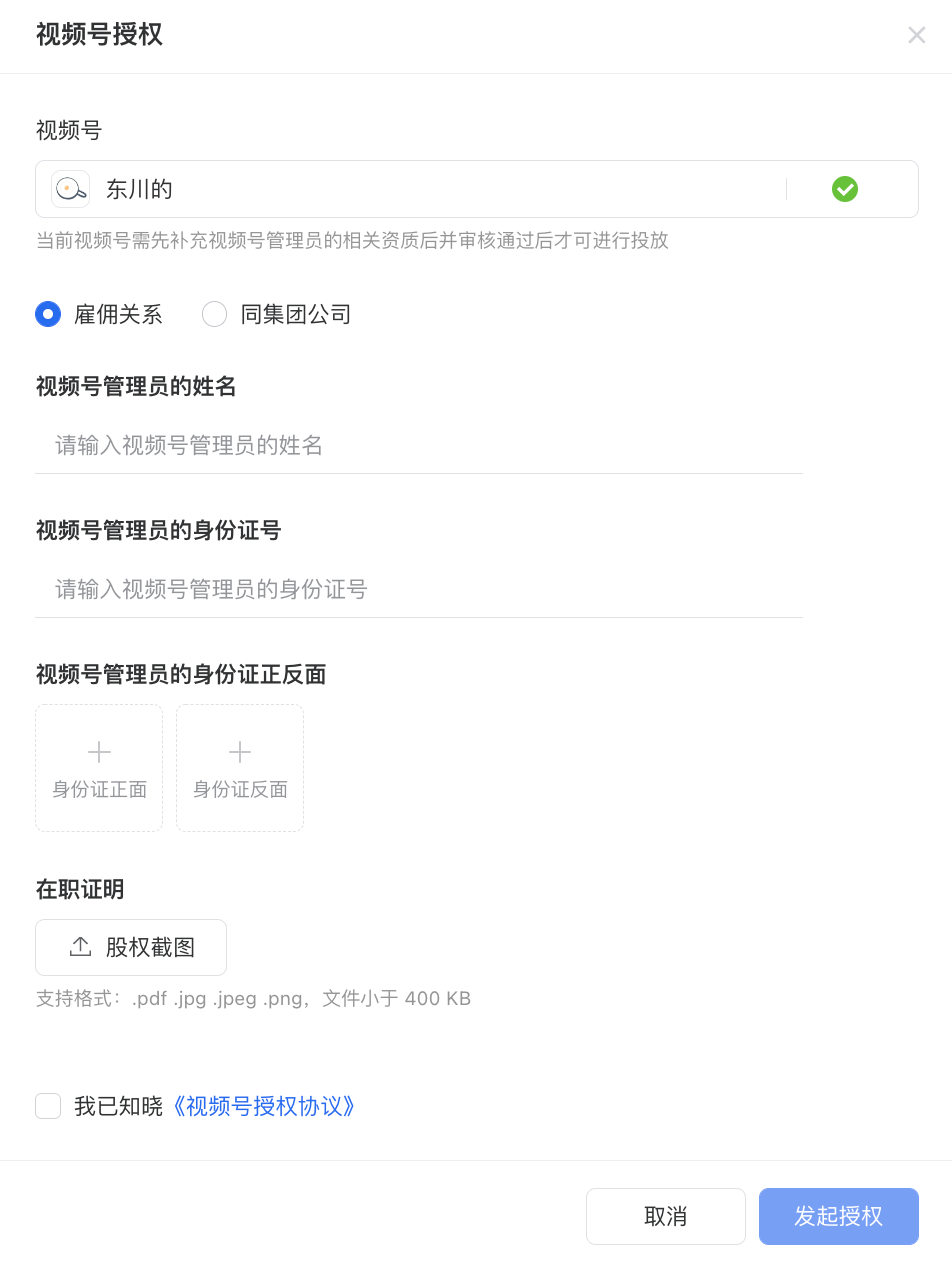Tap 取消 to cancel
952x1264 pixels.
[x=666, y=1216]
